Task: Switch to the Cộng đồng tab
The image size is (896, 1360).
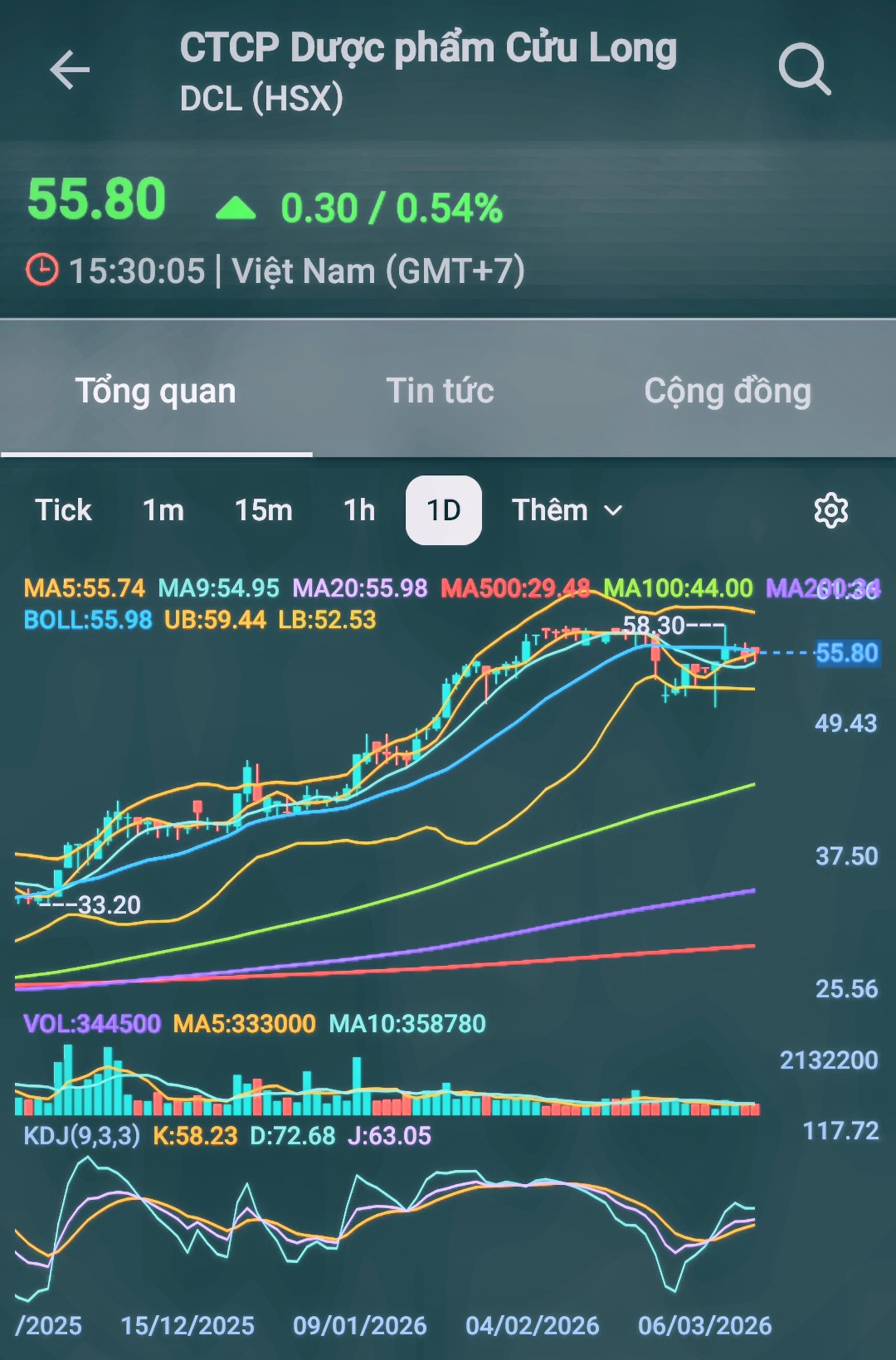Action: click(x=728, y=391)
